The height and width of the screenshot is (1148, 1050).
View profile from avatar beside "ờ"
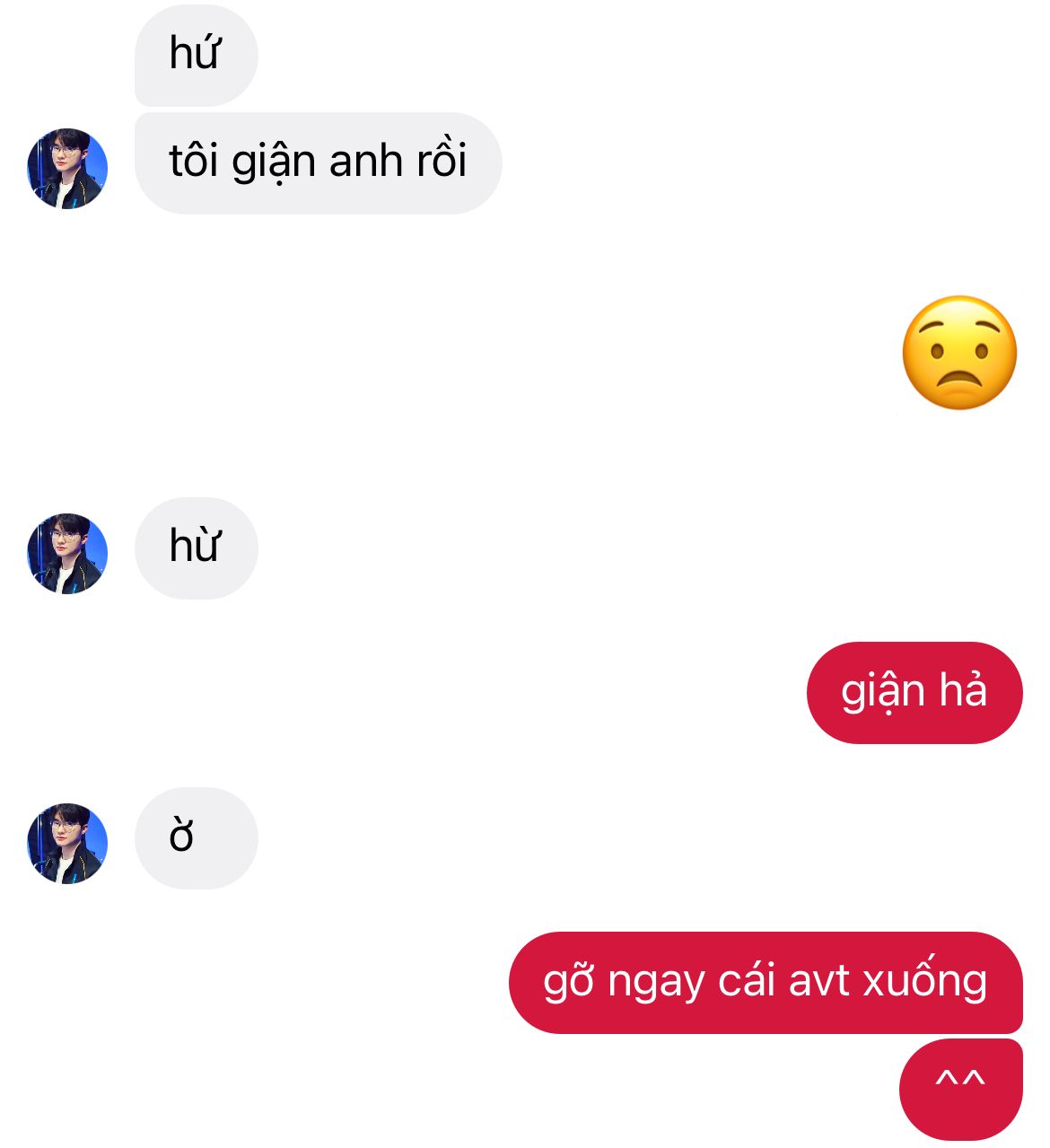click(67, 844)
